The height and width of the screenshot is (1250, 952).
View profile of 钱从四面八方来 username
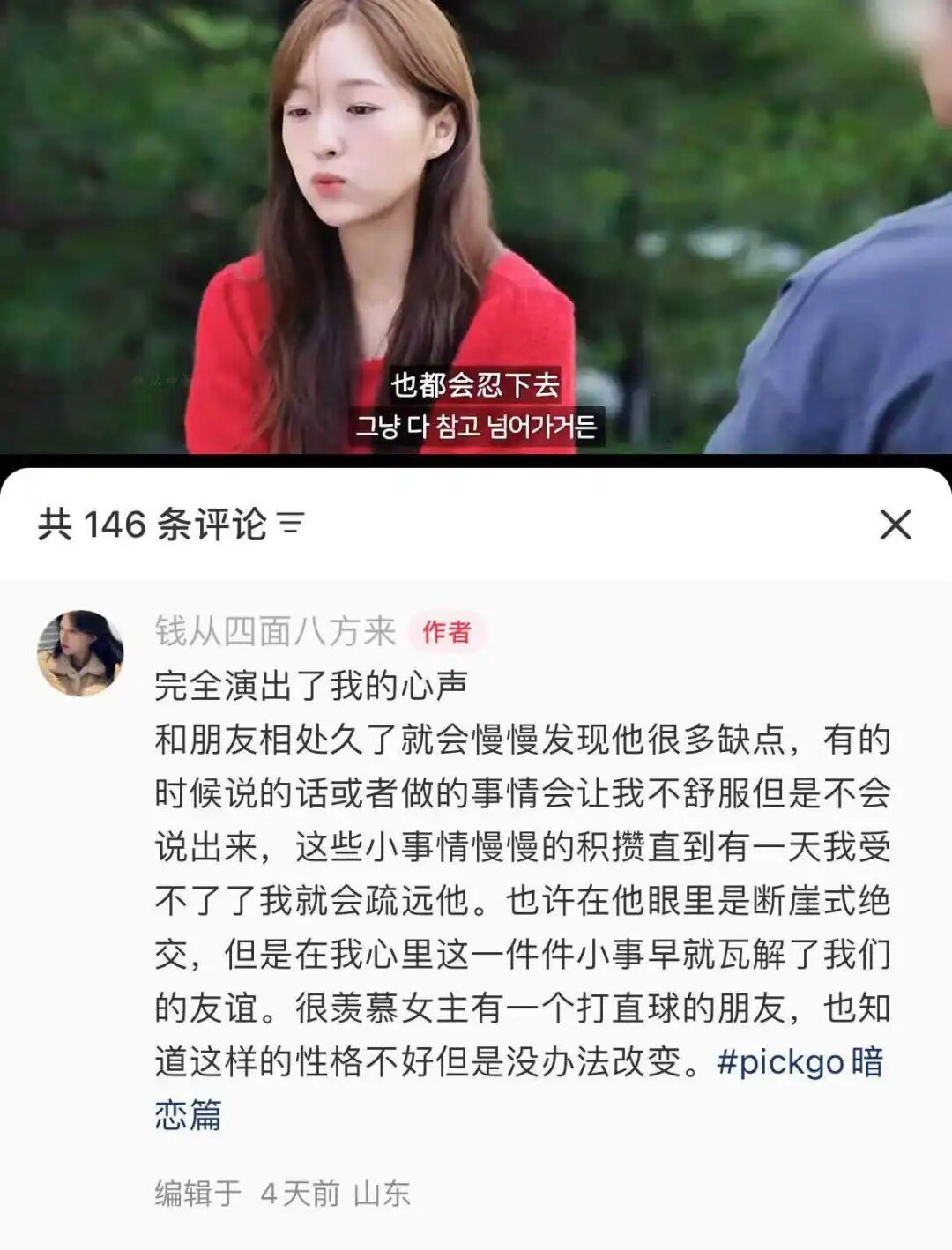click(x=275, y=631)
